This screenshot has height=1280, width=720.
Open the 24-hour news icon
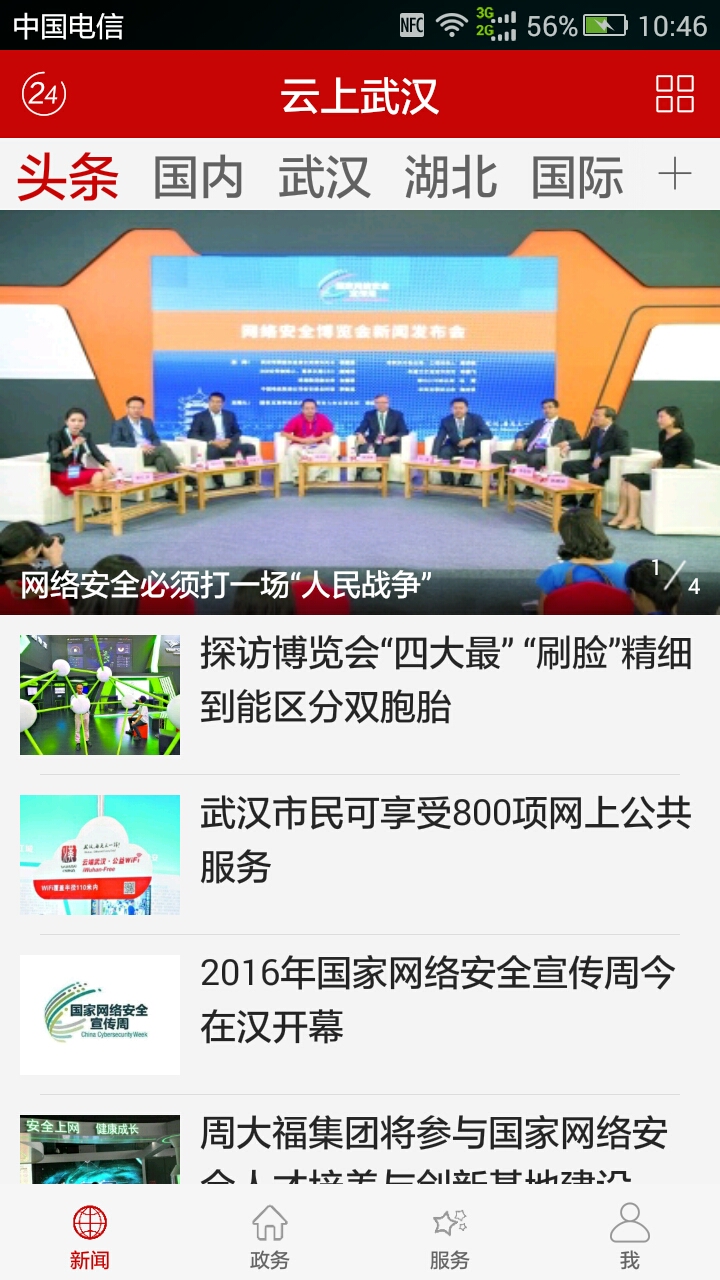(x=44, y=94)
